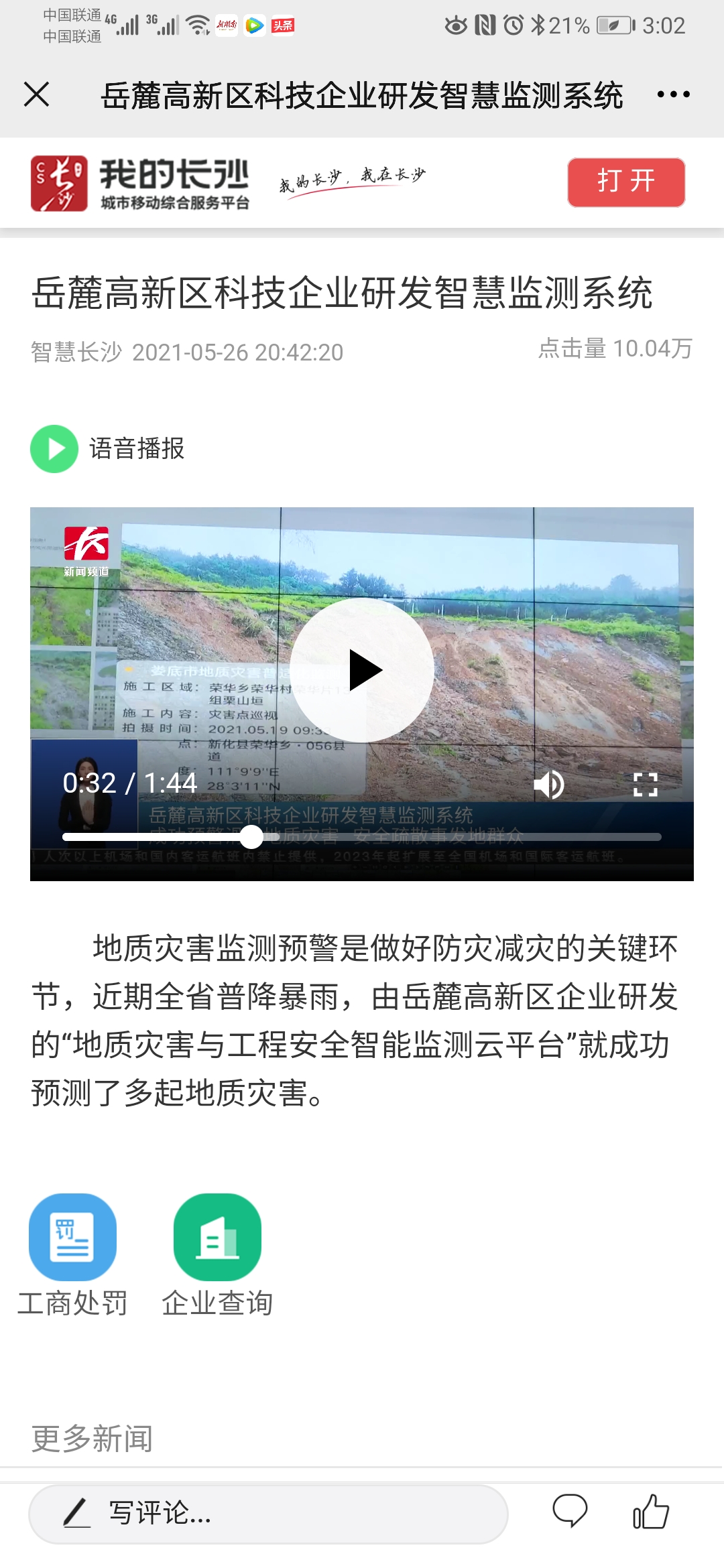Open 工商处罚 service

pyautogui.click(x=72, y=1237)
